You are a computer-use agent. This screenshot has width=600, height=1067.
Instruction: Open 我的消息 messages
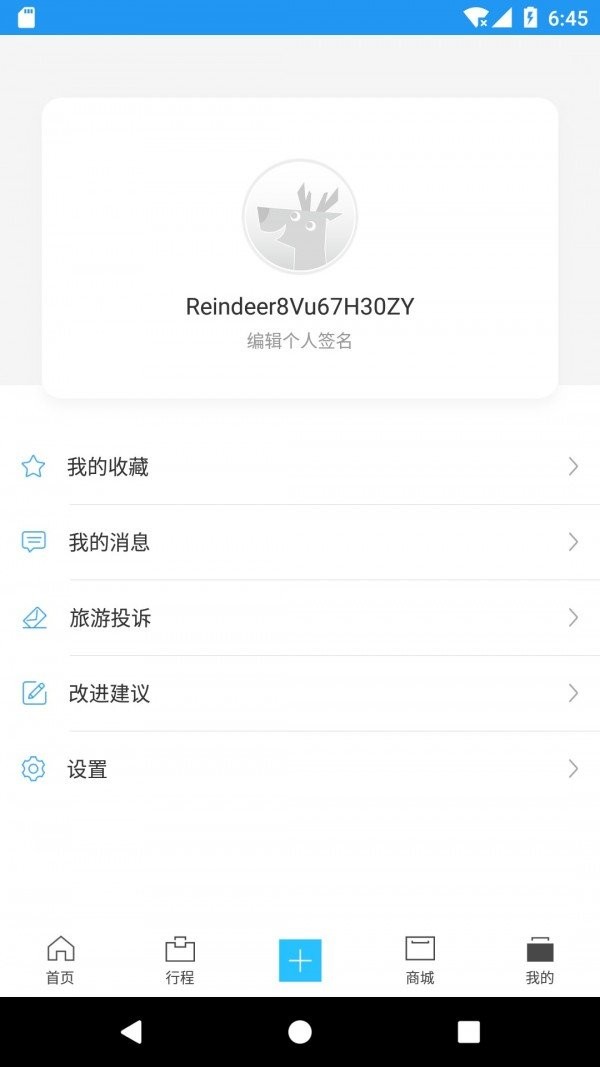tap(300, 542)
